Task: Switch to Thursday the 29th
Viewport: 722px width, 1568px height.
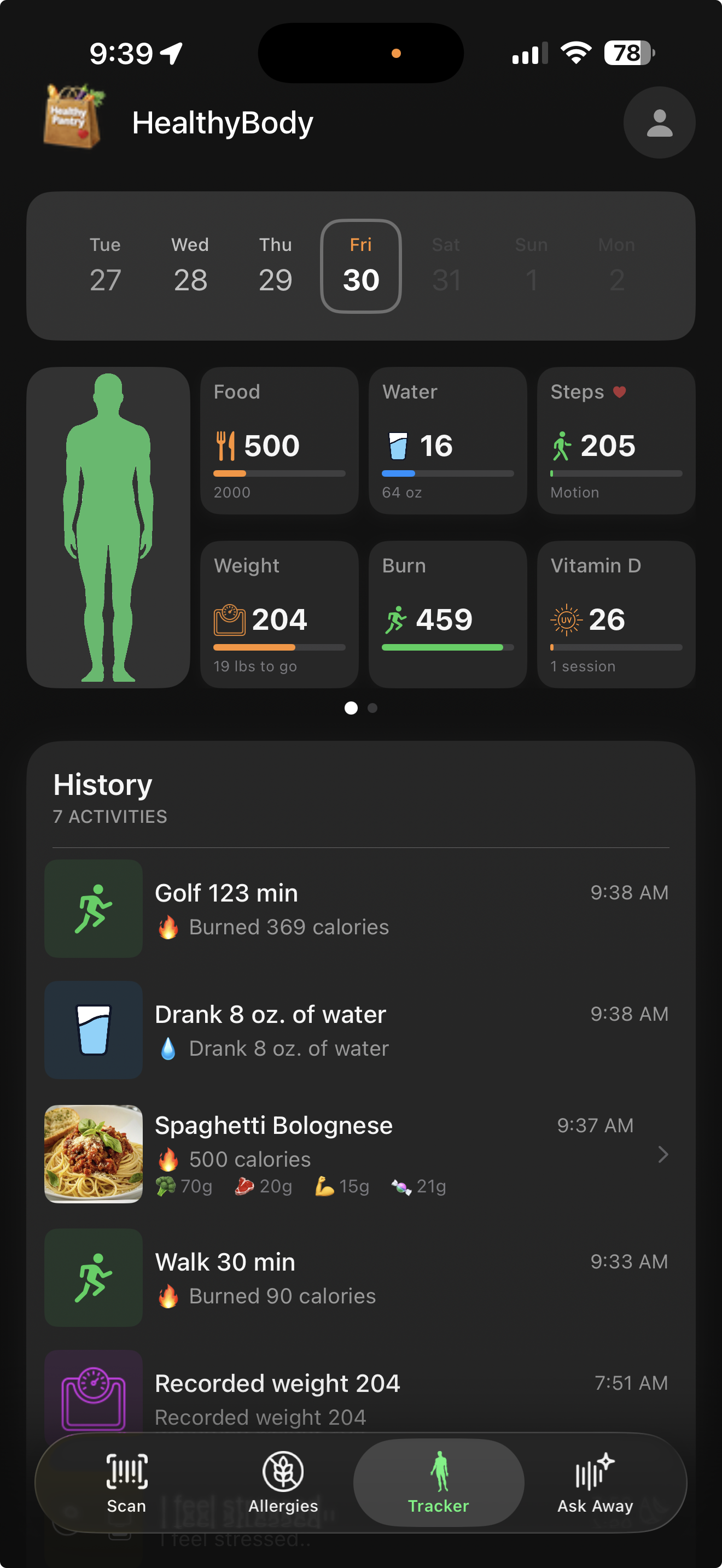Action: (x=275, y=266)
